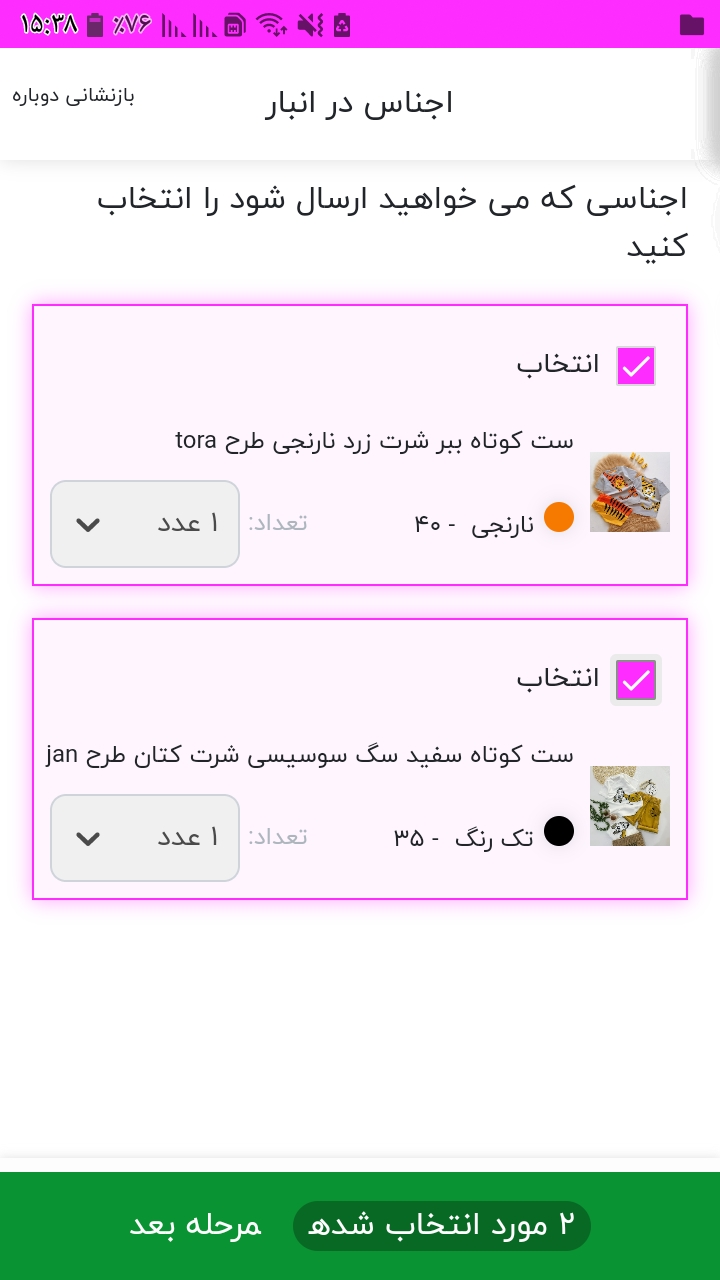Open the tora set product image

coord(630,492)
